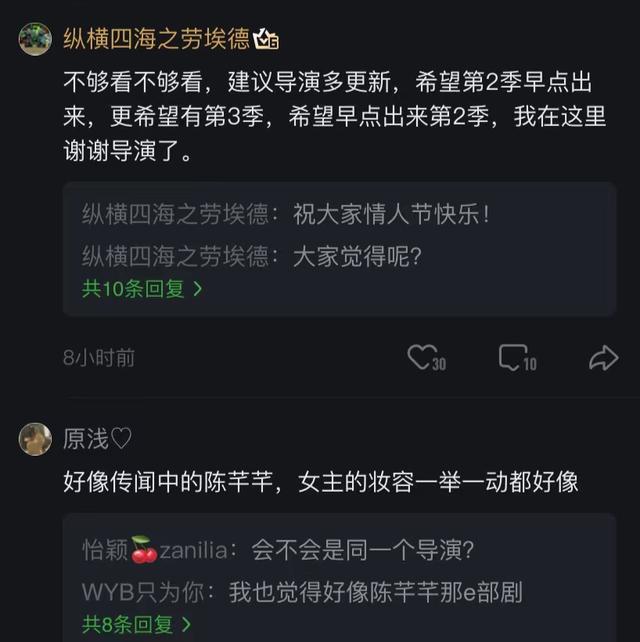Open username 纵横四海之劳埃德
640x642 pixels.
(157, 39)
